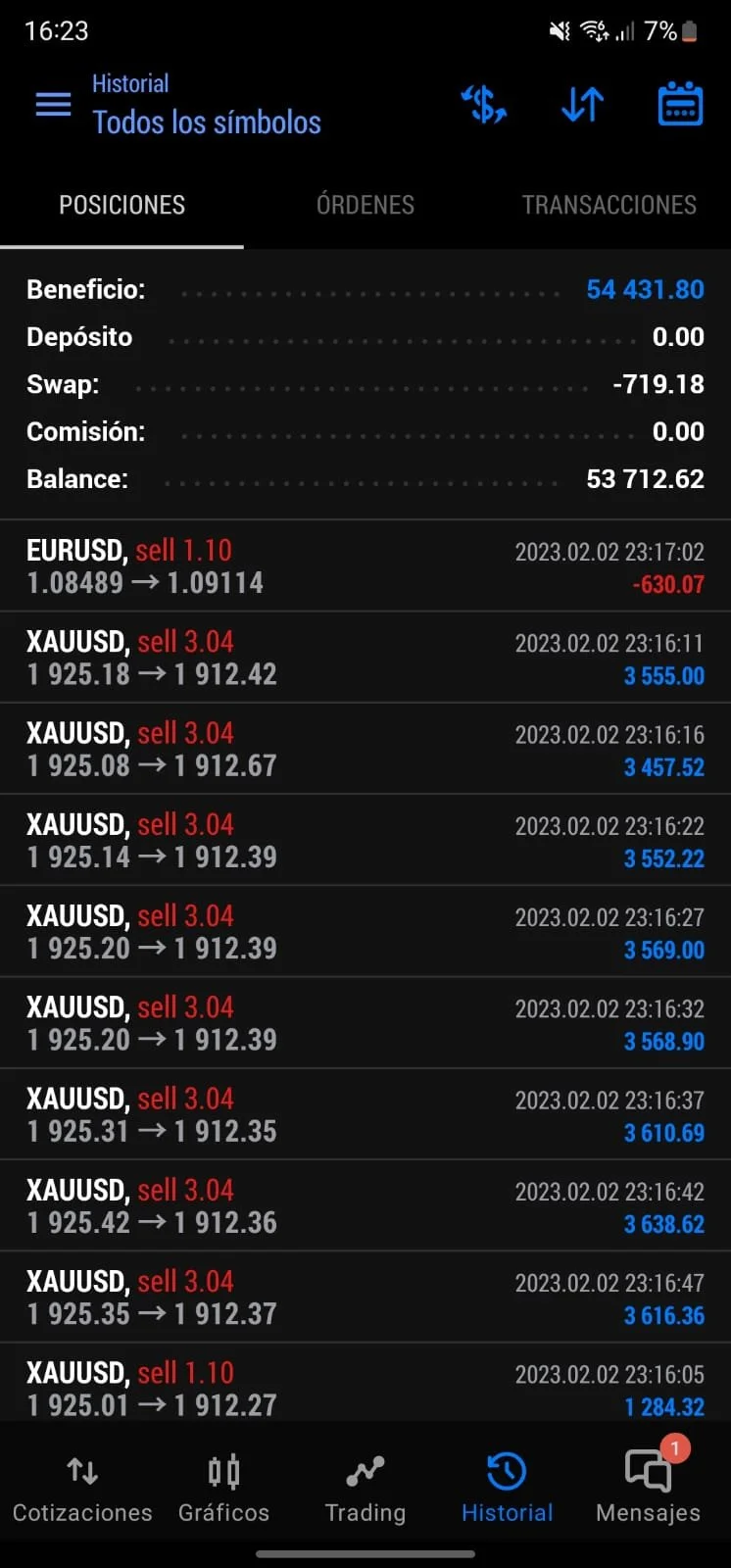Show XAUUSD position closed at 23:16:42
The width and height of the screenshot is (731, 1568).
tap(365, 1205)
